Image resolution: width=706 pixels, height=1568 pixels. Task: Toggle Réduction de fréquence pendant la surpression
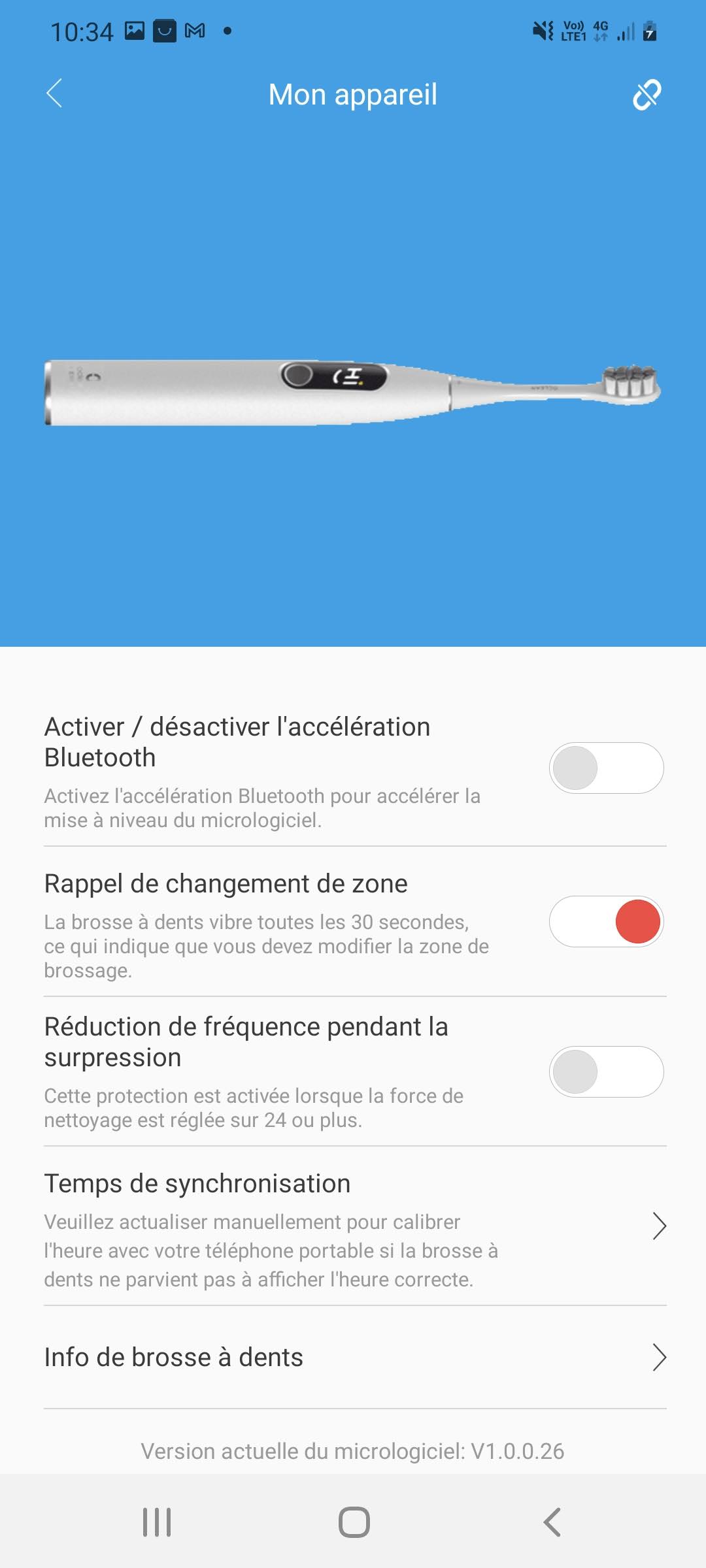[606, 1071]
